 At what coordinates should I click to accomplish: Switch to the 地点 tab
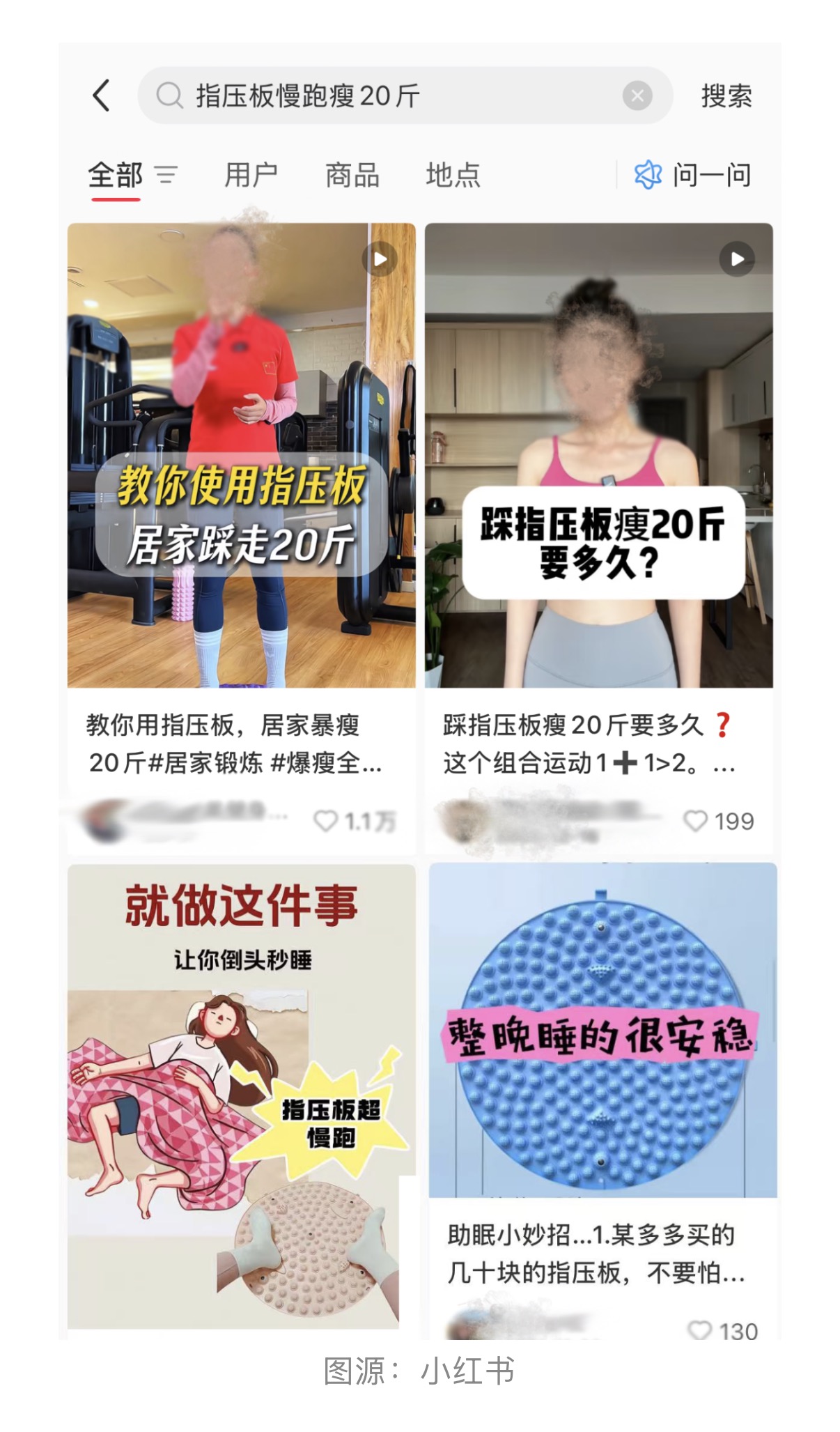tap(453, 175)
